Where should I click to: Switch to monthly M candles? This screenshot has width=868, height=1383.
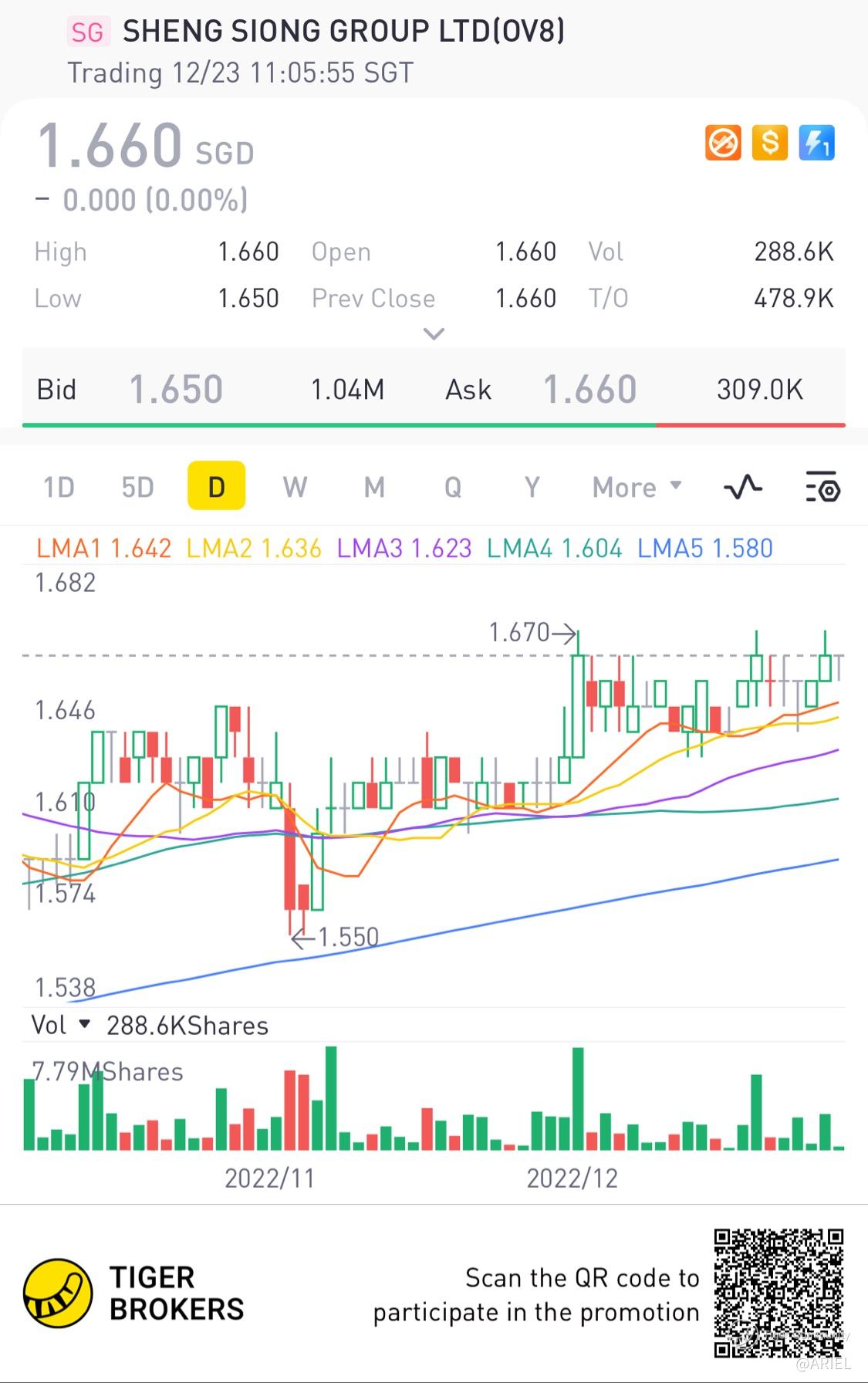[x=374, y=487]
